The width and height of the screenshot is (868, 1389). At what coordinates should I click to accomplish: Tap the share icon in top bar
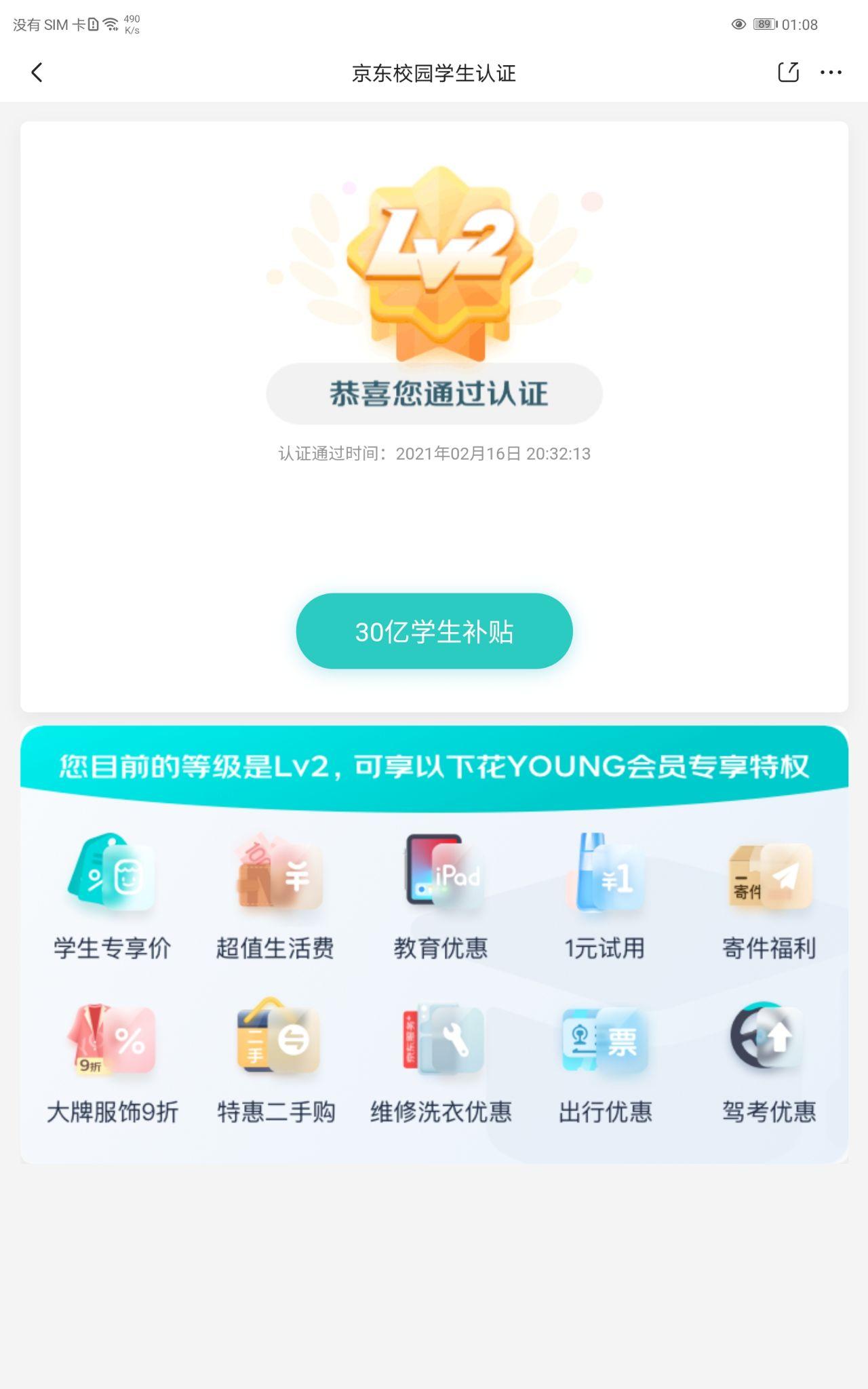point(789,73)
